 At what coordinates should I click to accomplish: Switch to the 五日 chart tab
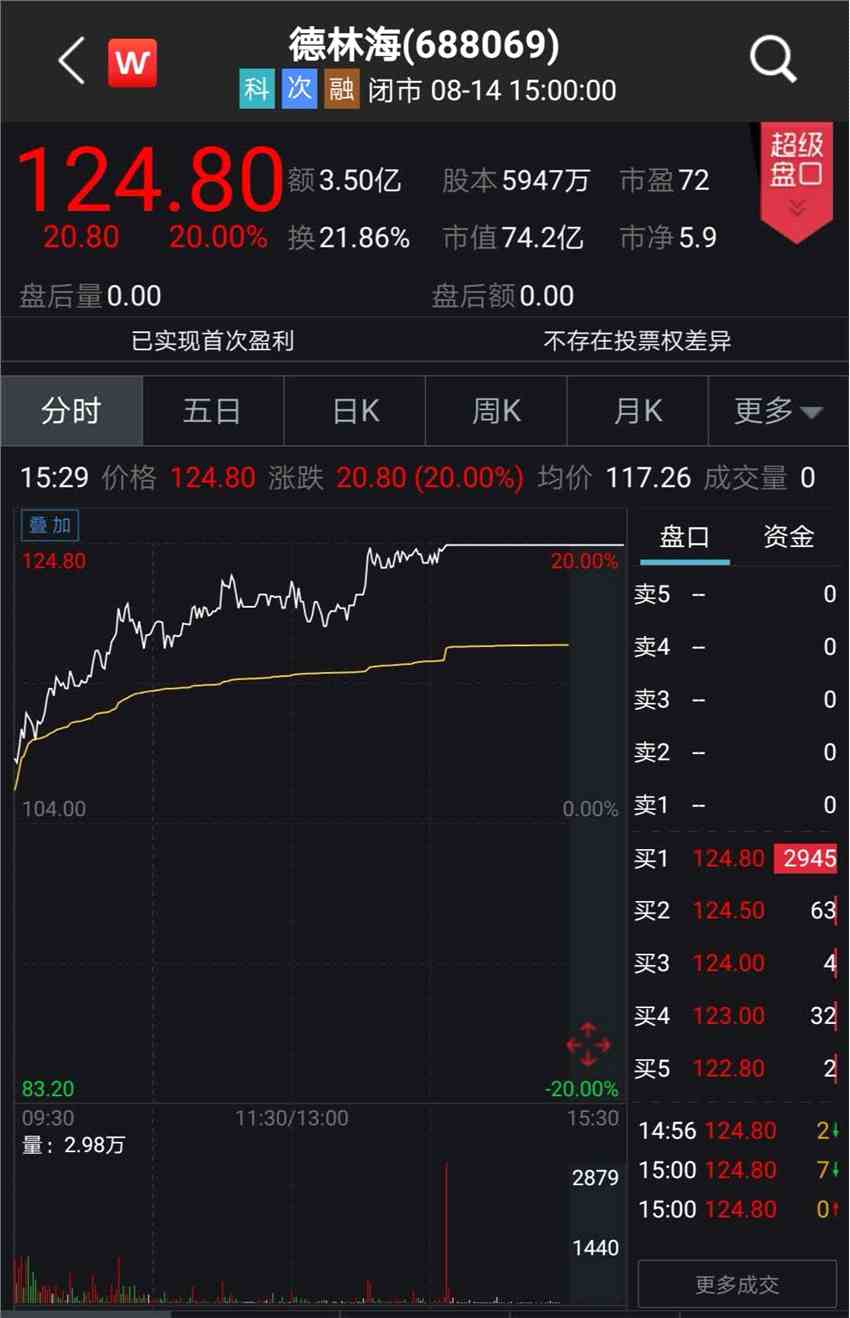pos(212,411)
